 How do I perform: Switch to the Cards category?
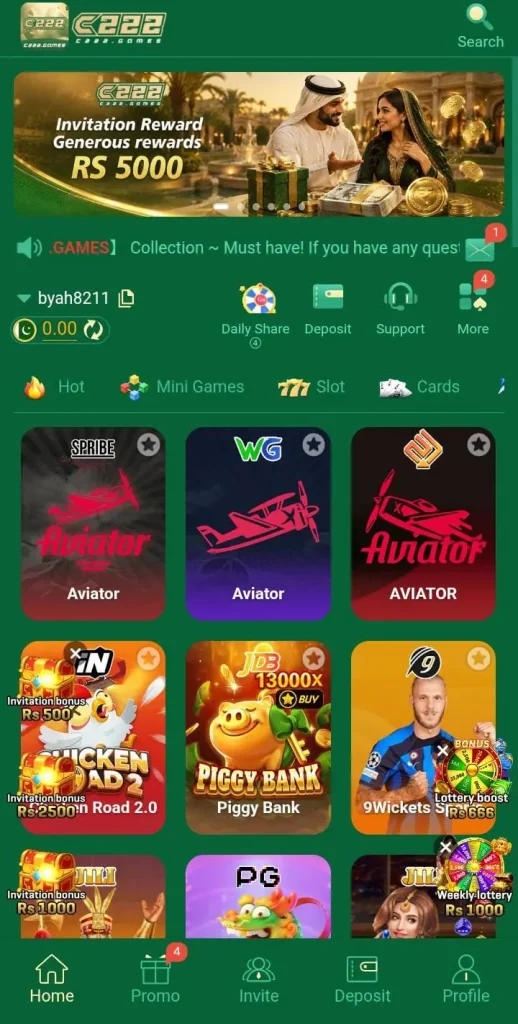click(x=419, y=387)
